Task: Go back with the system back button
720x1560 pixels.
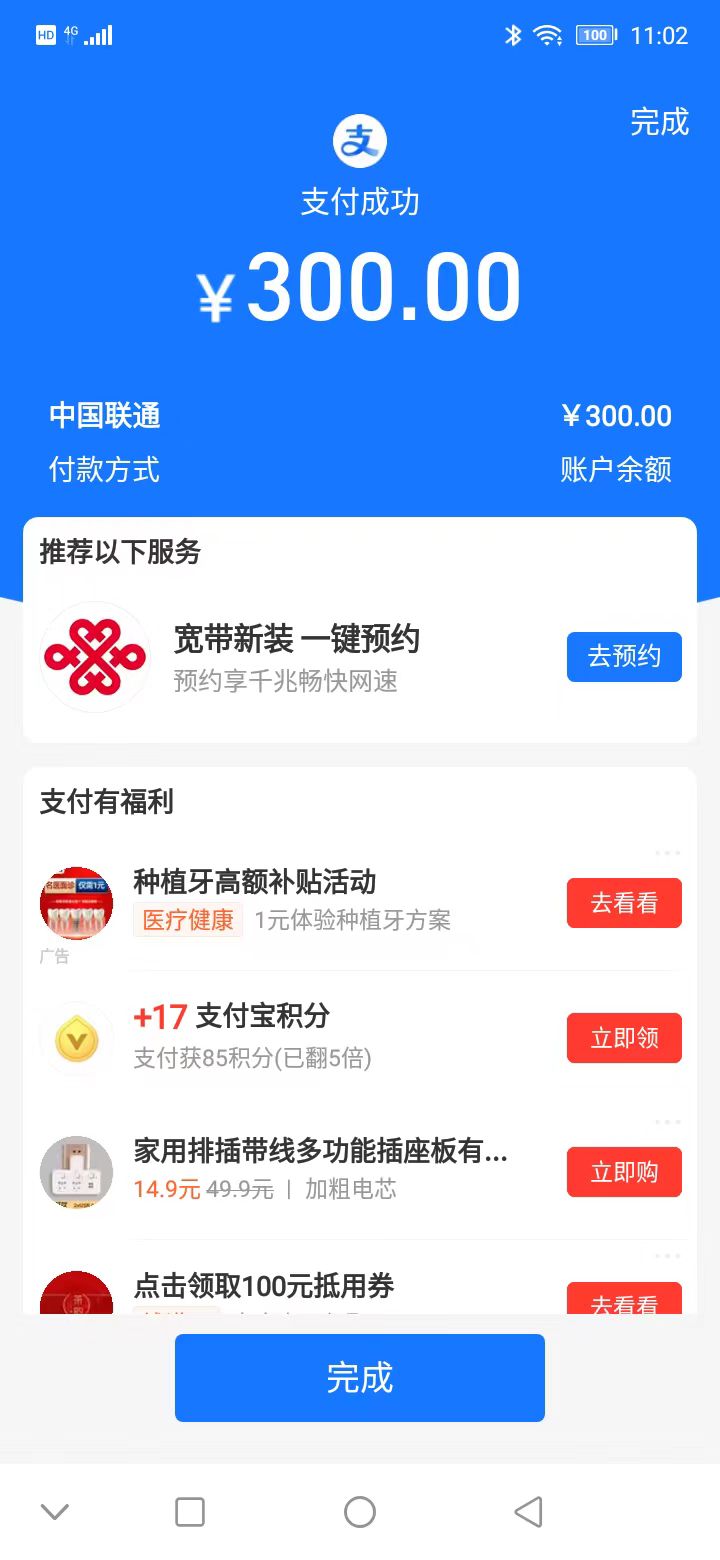Action: pyautogui.click(x=528, y=1511)
